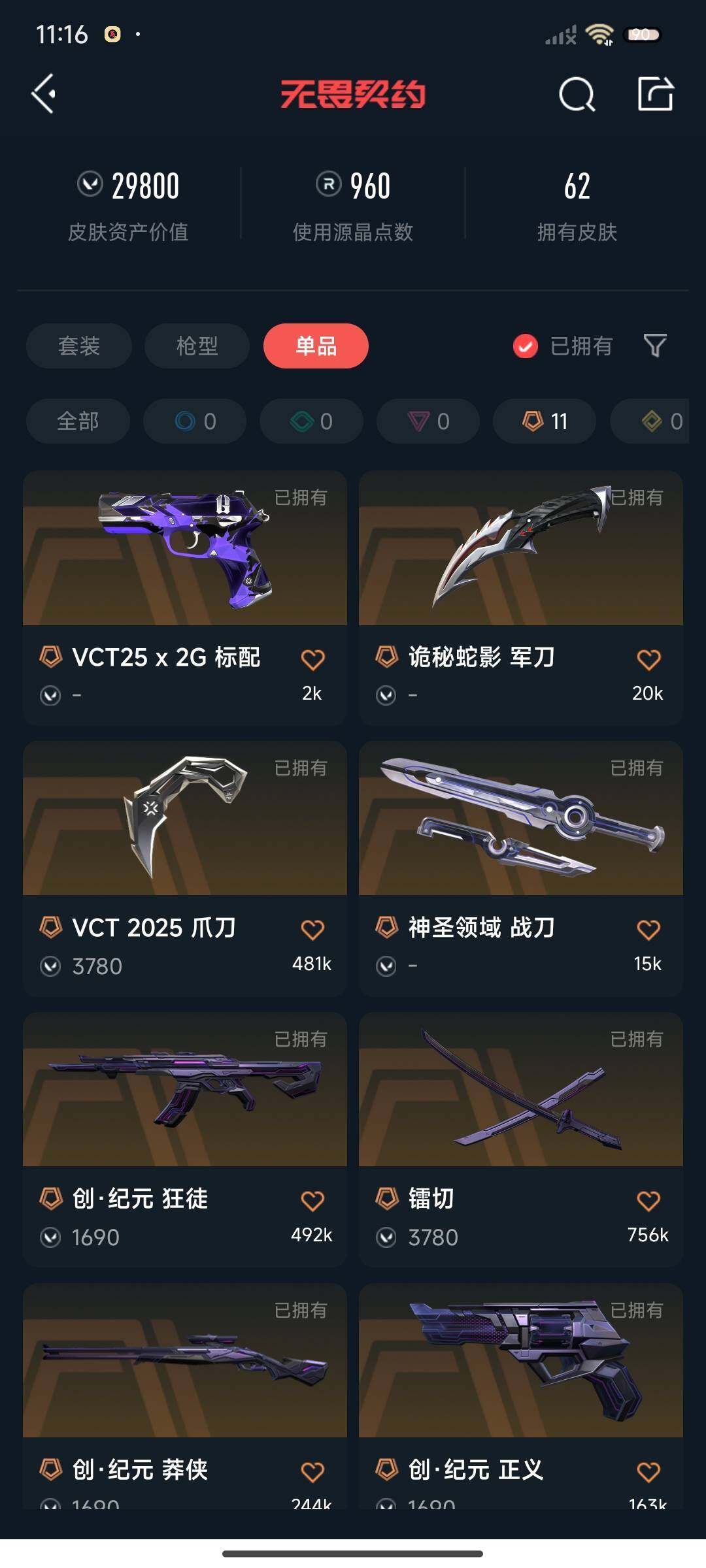Viewport: 706px width, 1568px height.
Task: Select the blue rarity filter showing 0
Action: point(194,421)
